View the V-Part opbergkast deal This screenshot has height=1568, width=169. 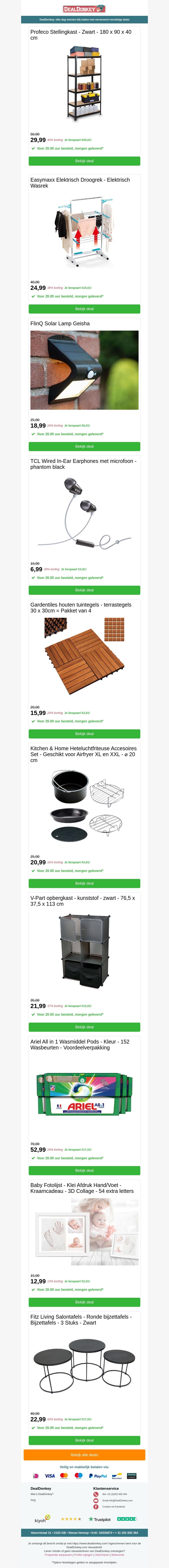tap(84, 1027)
